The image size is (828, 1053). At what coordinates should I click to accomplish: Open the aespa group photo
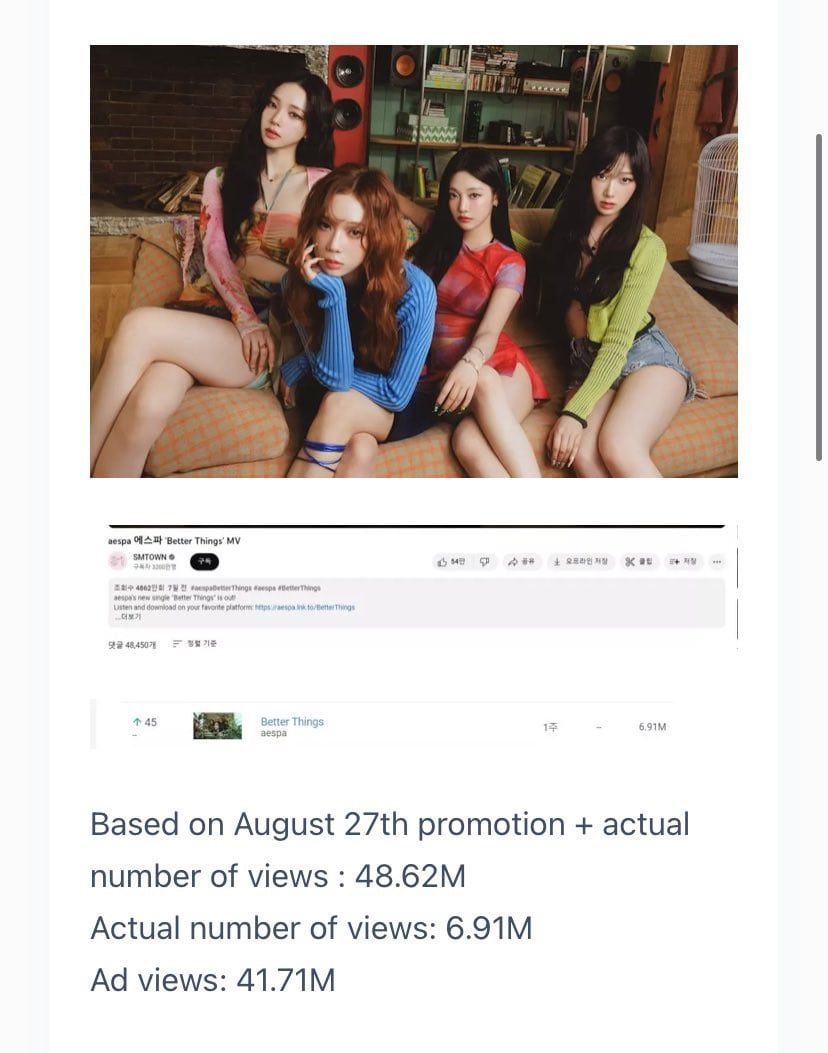point(413,261)
